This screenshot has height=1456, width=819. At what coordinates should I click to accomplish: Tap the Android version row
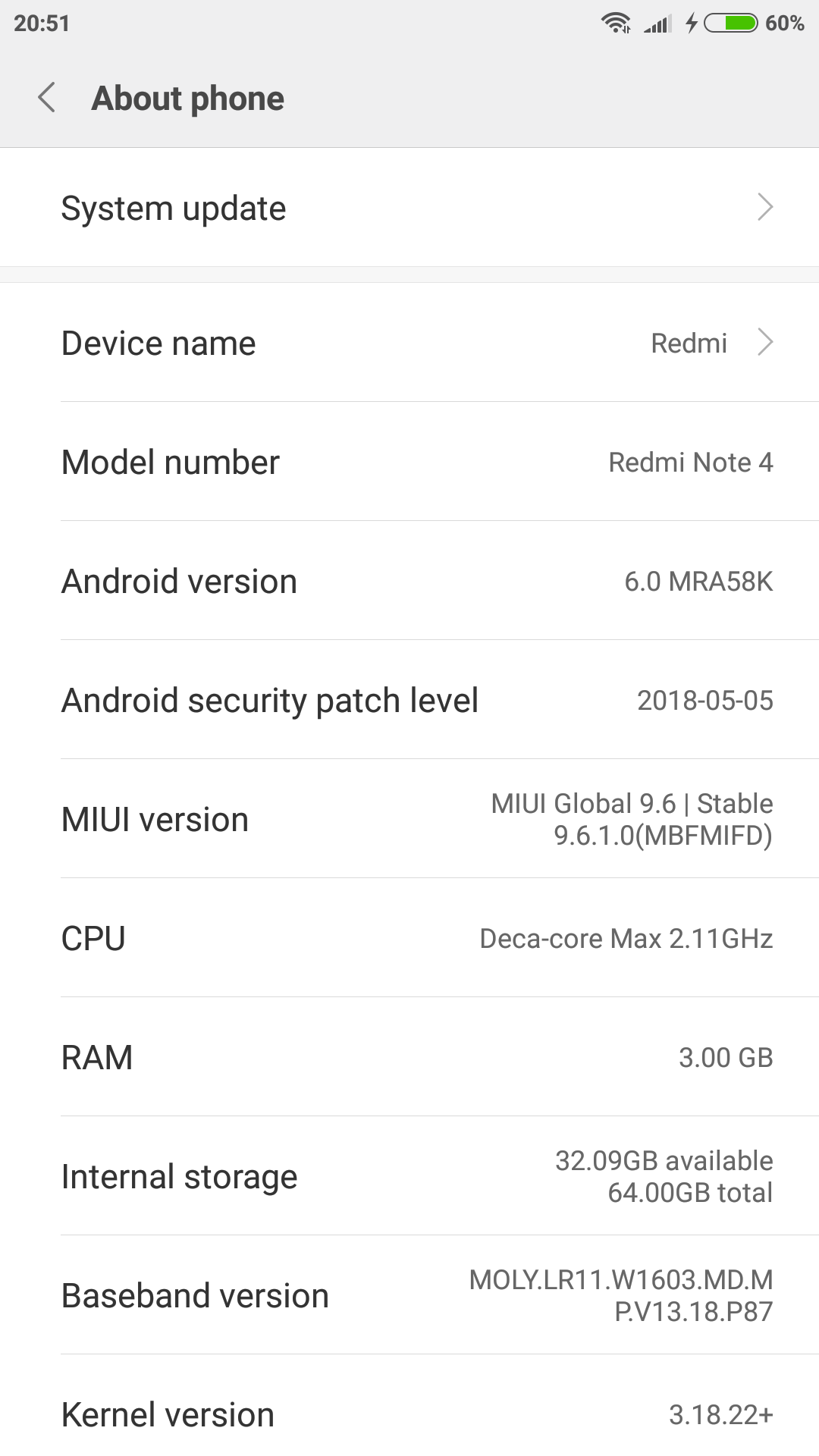[x=409, y=581]
